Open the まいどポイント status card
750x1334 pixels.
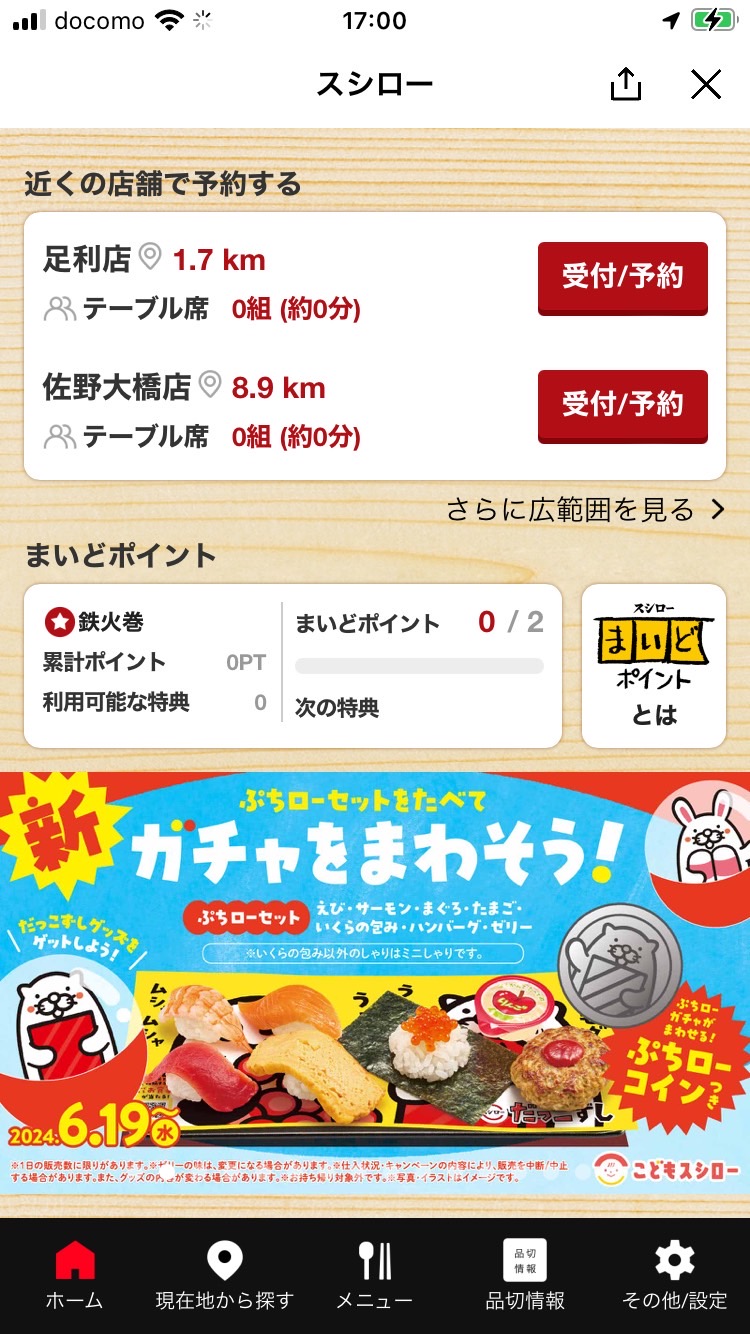pyautogui.click(x=292, y=666)
